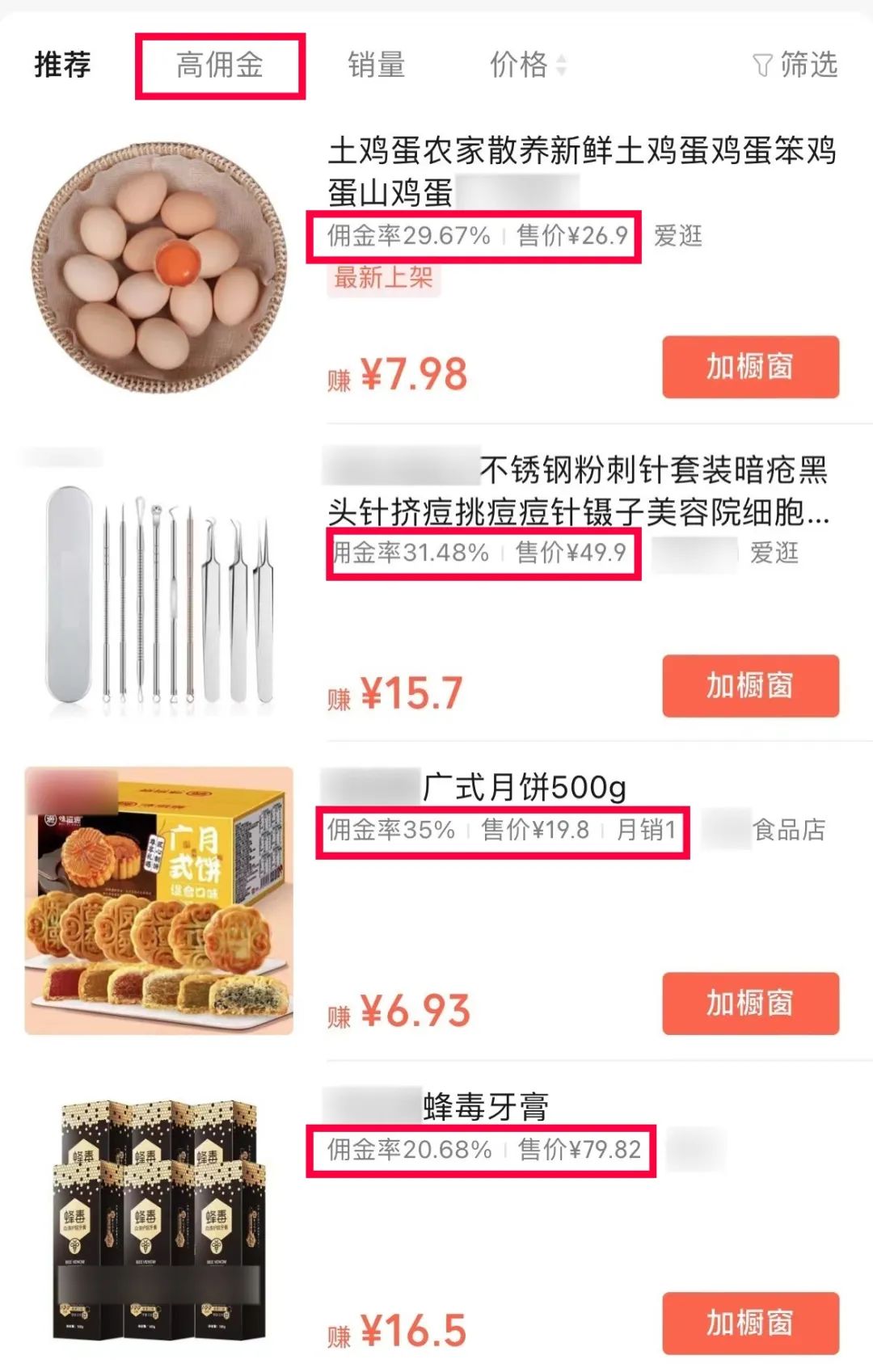Add 土鸡蛋 product to 橱窗
This screenshot has width=873, height=1372.
pyautogui.click(x=750, y=367)
